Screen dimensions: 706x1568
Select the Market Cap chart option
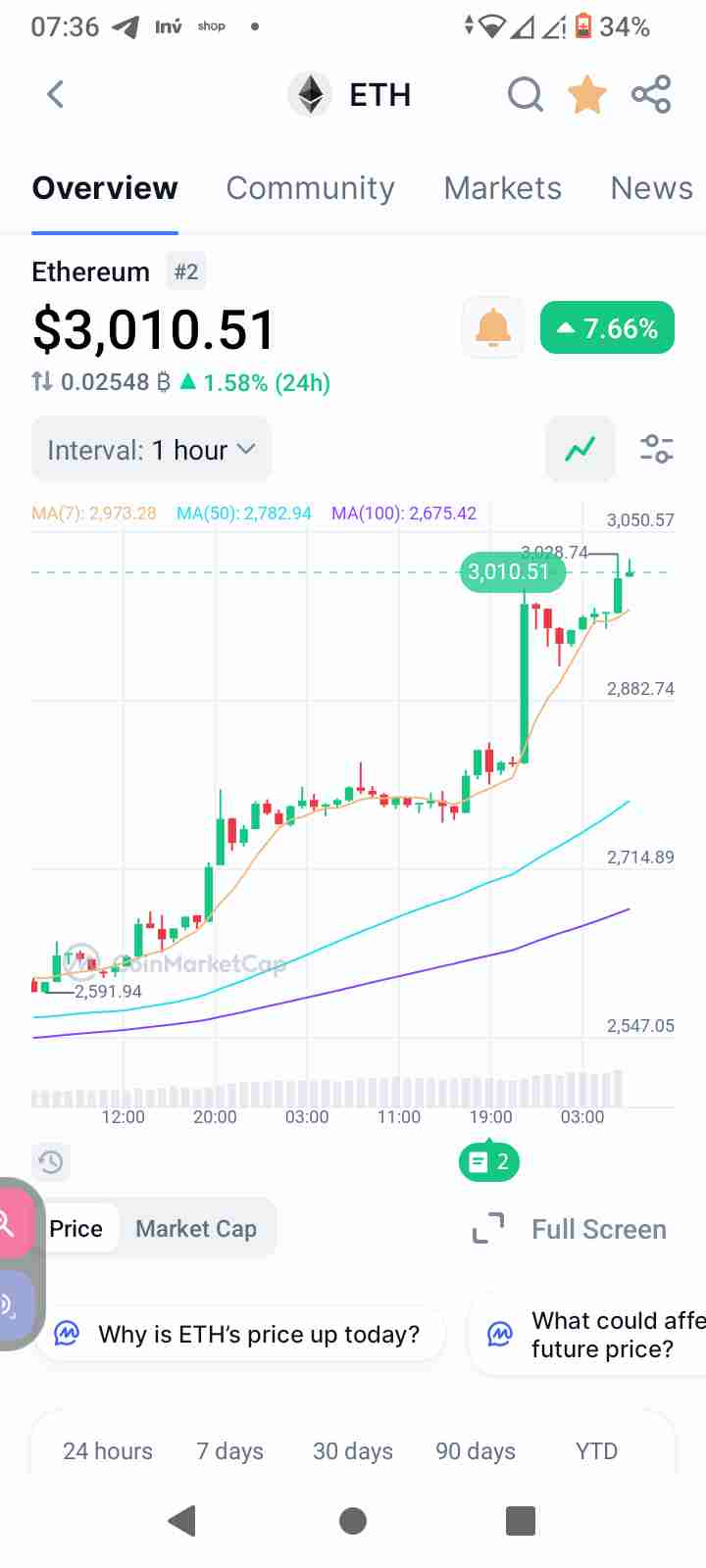[196, 1228]
